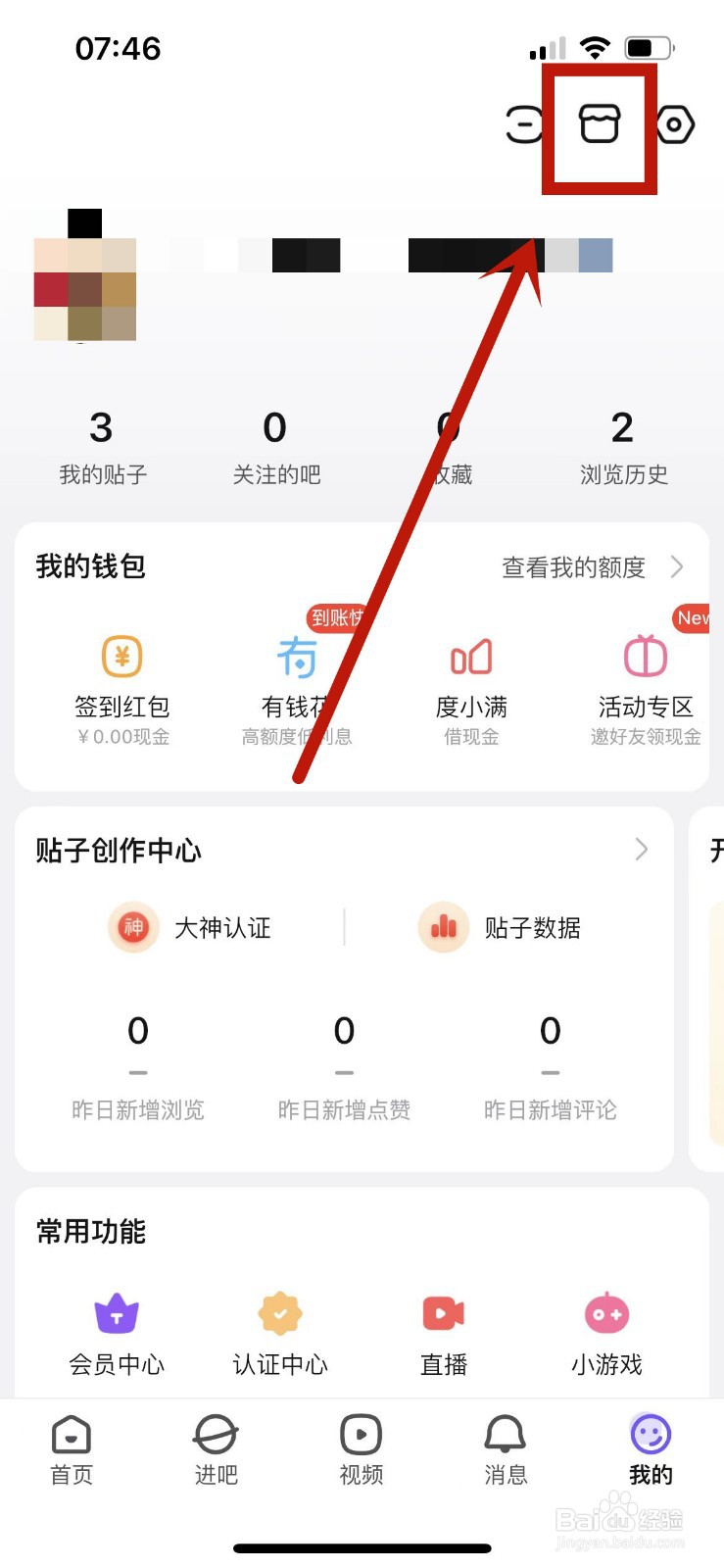This screenshot has height=1568, width=724.
Task: Open 度小满 borrowing service
Action: [x=470, y=657]
